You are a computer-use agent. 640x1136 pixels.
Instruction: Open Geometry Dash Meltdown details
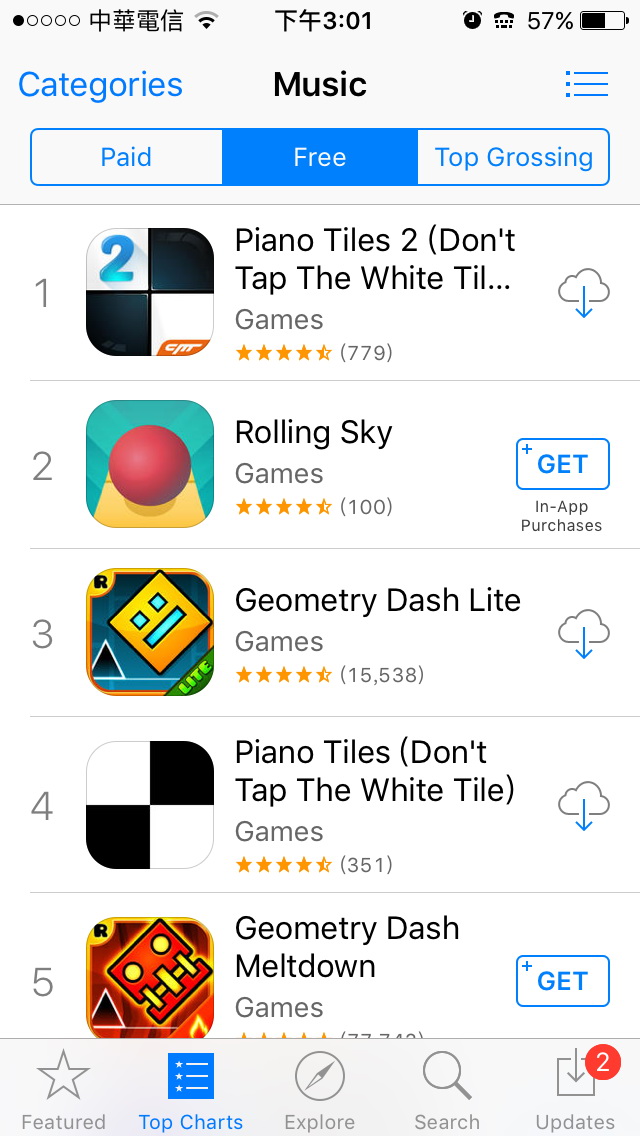pyautogui.click(x=346, y=947)
